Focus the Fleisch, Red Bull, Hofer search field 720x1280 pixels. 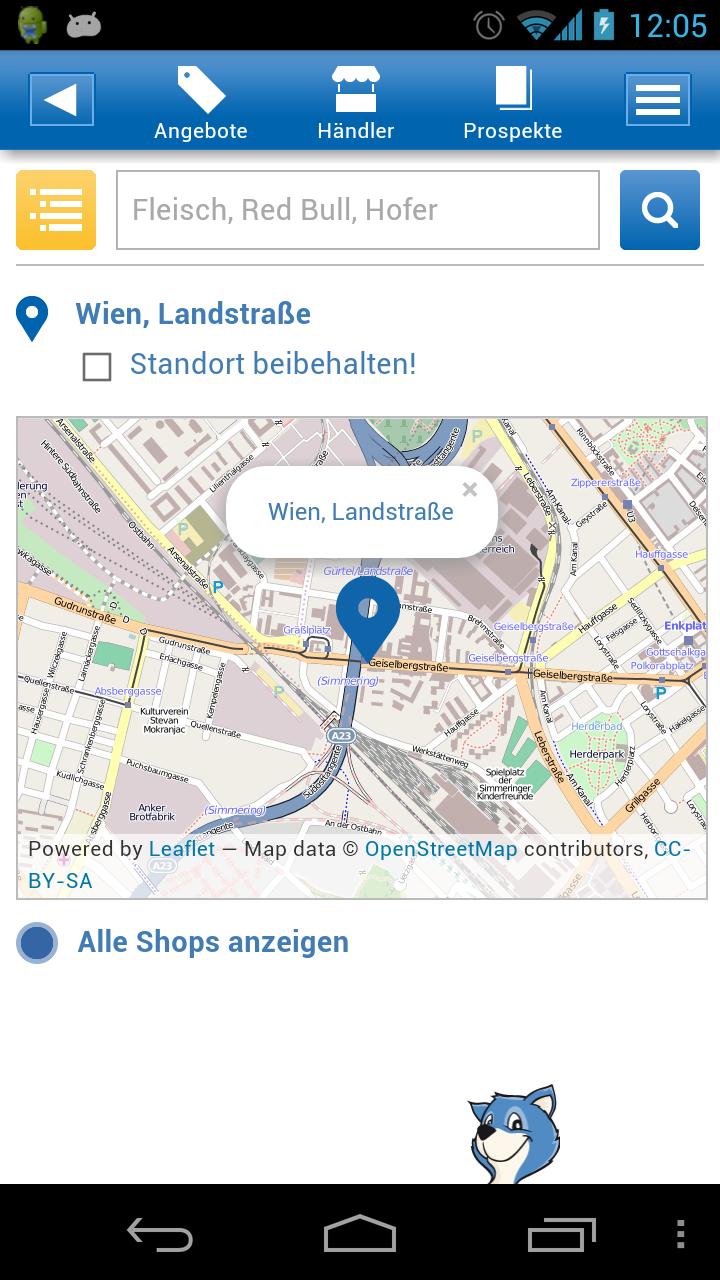click(358, 210)
